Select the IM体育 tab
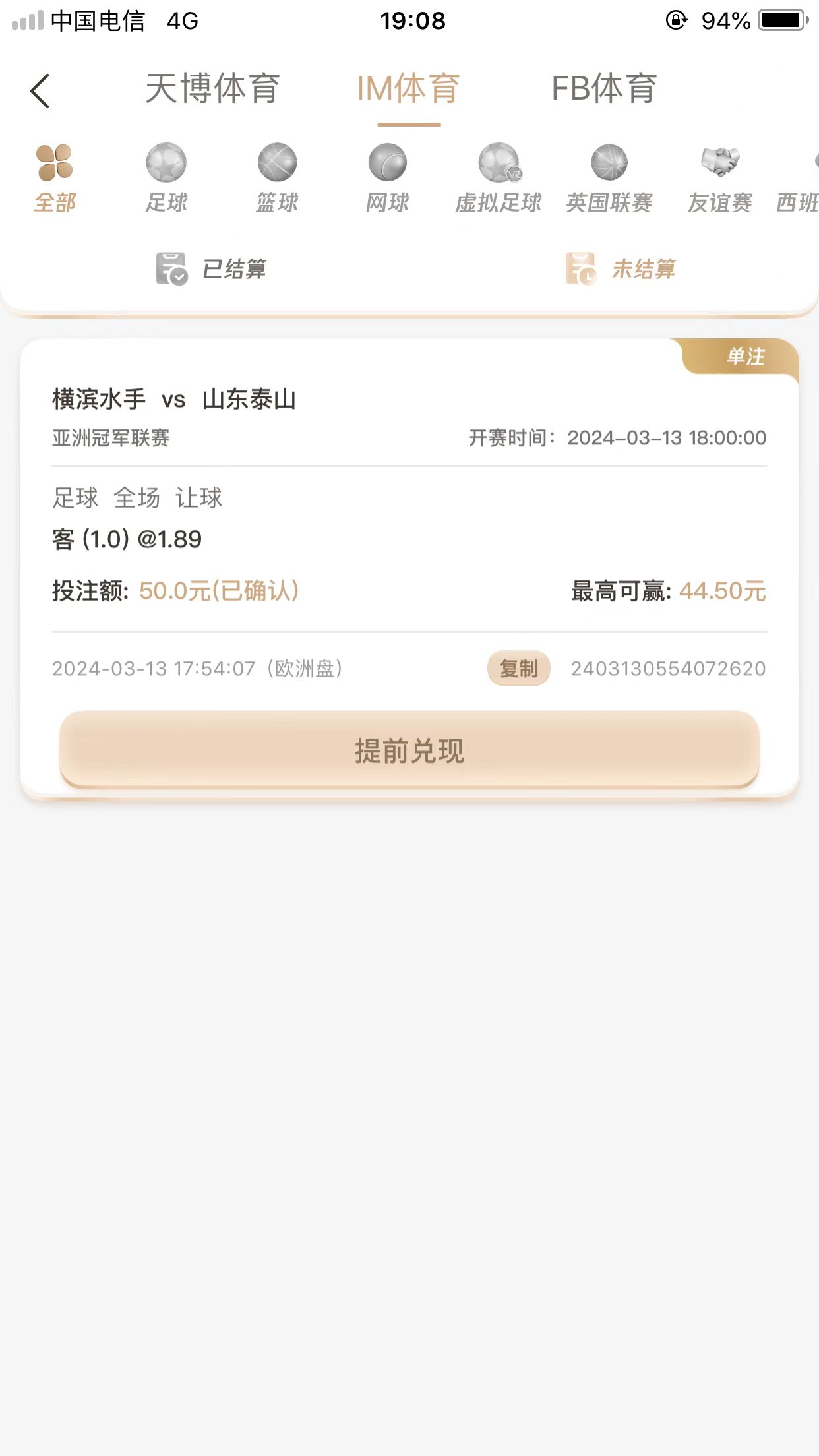Viewport: 819px width, 1456px height. click(408, 89)
